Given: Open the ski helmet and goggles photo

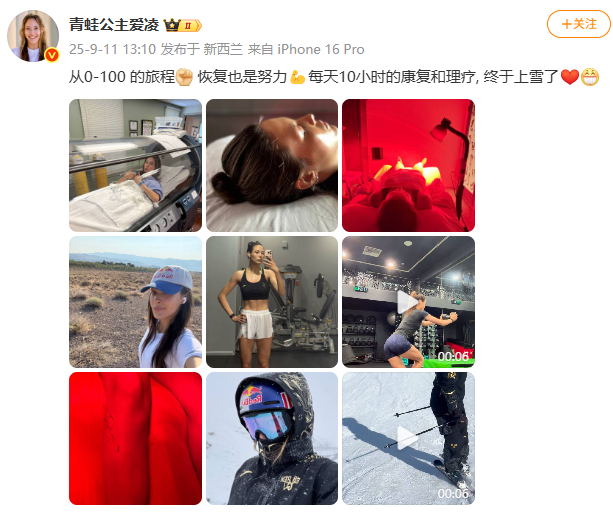Looking at the screenshot, I should [x=272, y=438].
